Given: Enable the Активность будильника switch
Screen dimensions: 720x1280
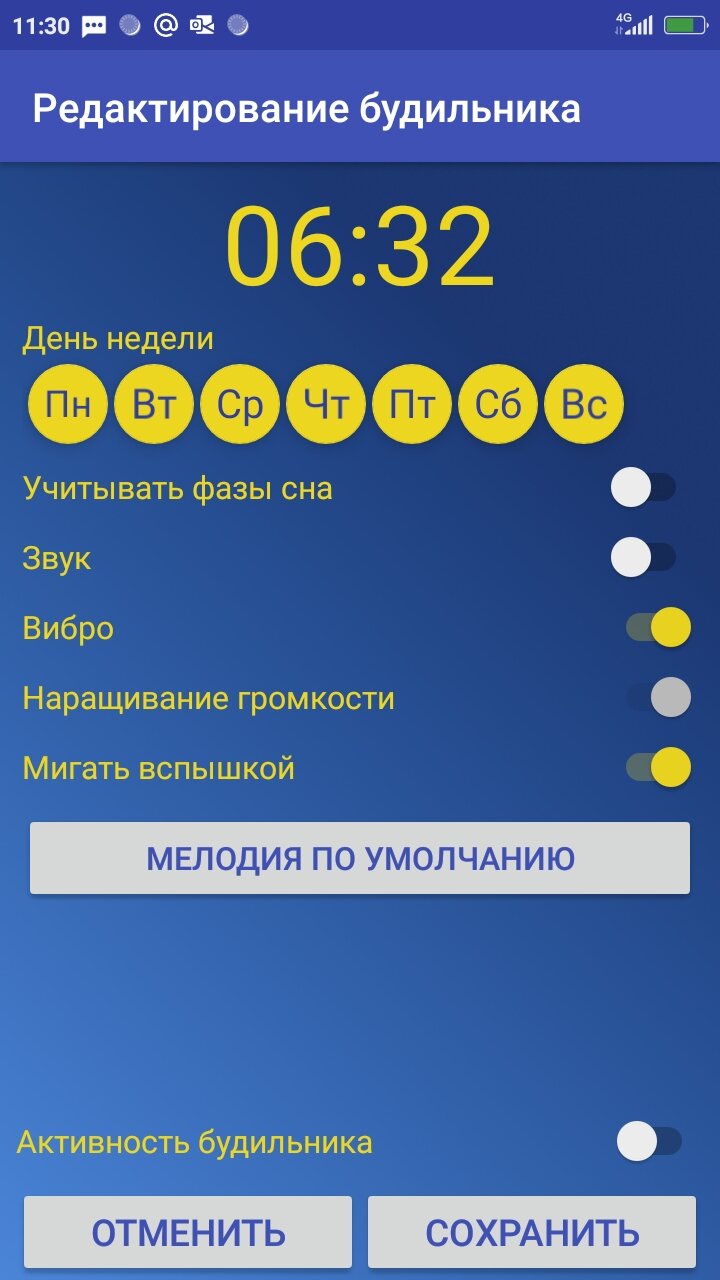Looking at the screenshot, I should [649, 1141].
